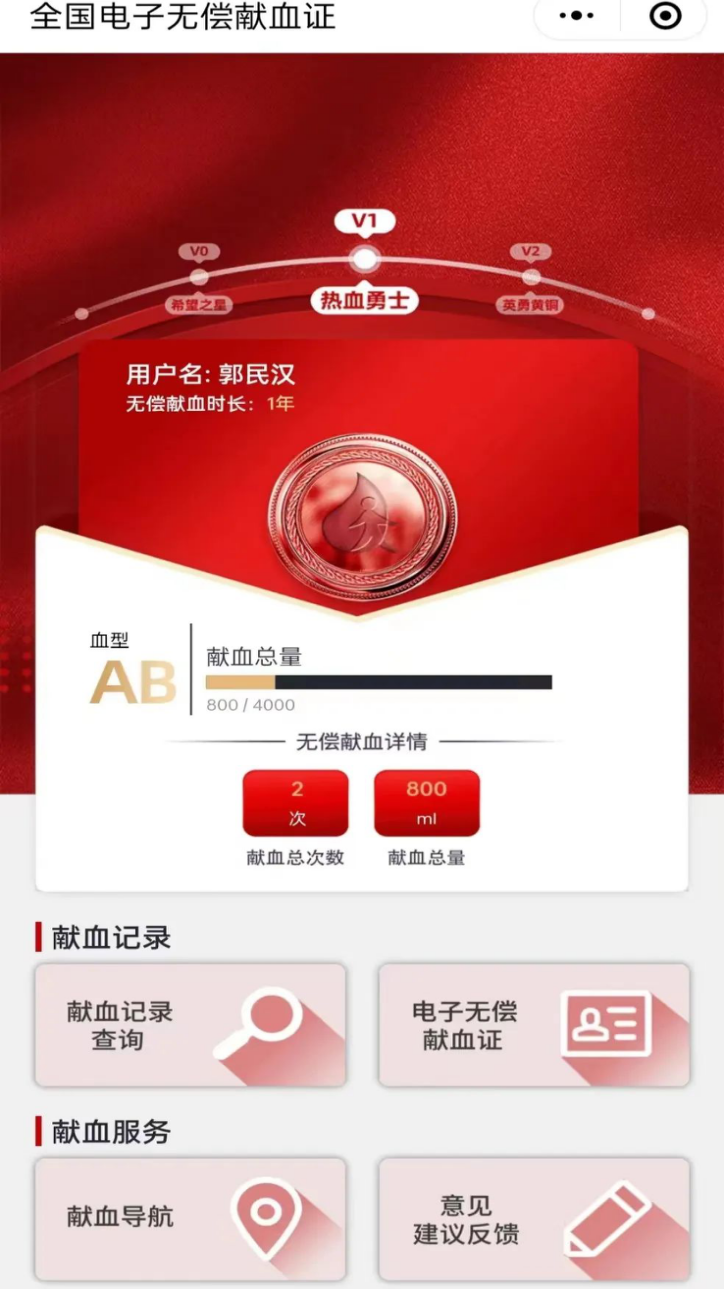Open 意见建议反馈 card
This screenshot has width=725, height=1290.
tap(534, 1218)
